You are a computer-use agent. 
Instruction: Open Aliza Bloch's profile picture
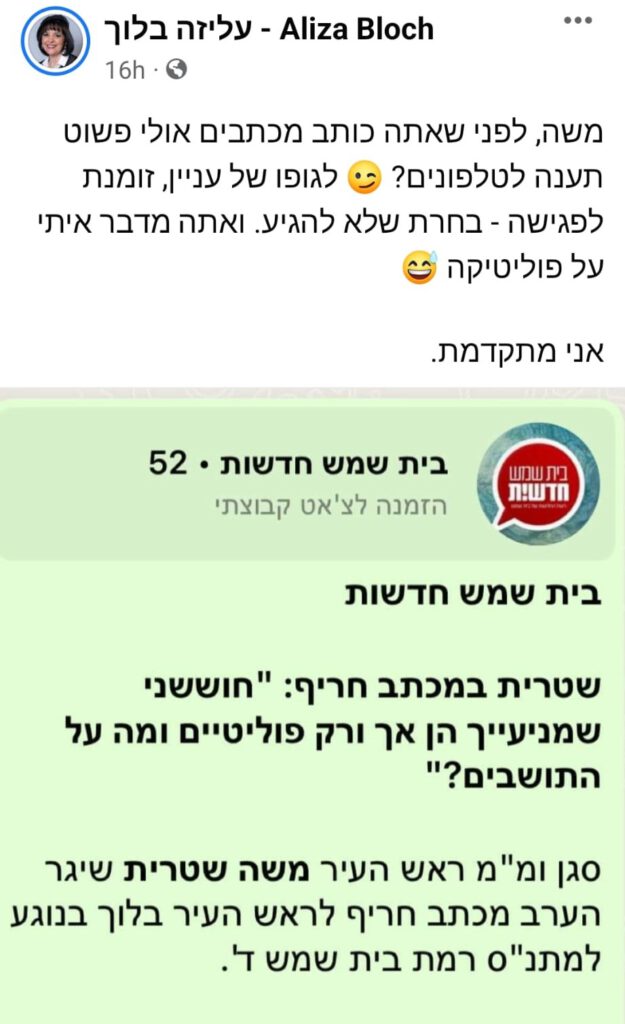tap(54, 44)
